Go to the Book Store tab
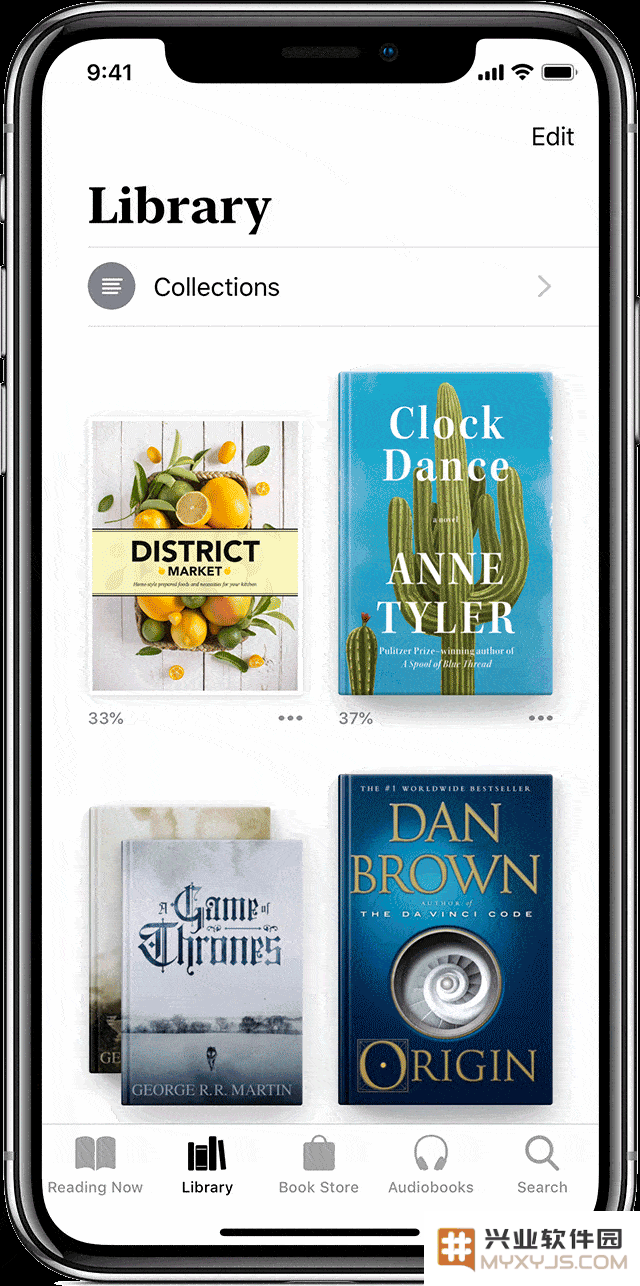The width and height of the screenshot is (640, 1286). (318, 1165)
